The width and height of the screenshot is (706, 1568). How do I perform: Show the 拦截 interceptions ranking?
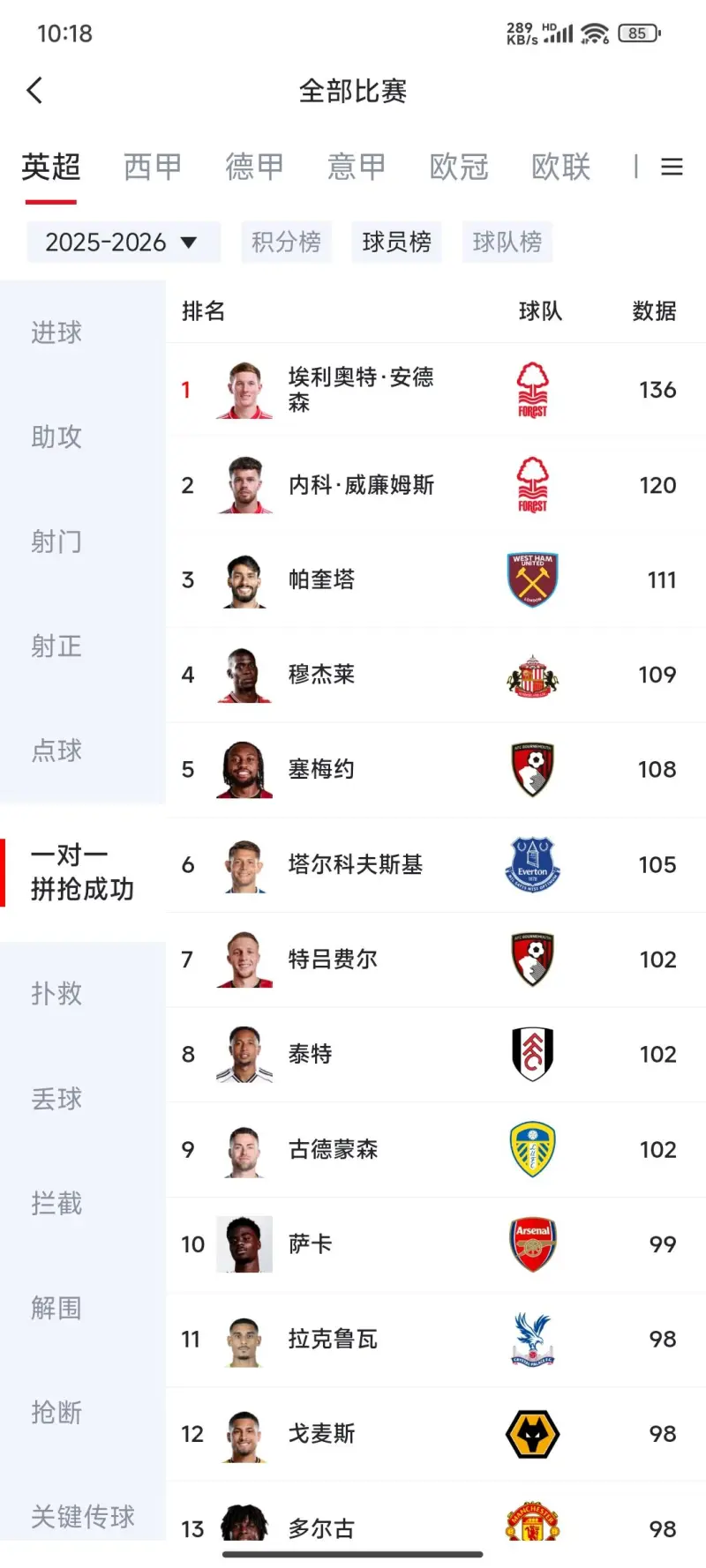point(56,1204)
